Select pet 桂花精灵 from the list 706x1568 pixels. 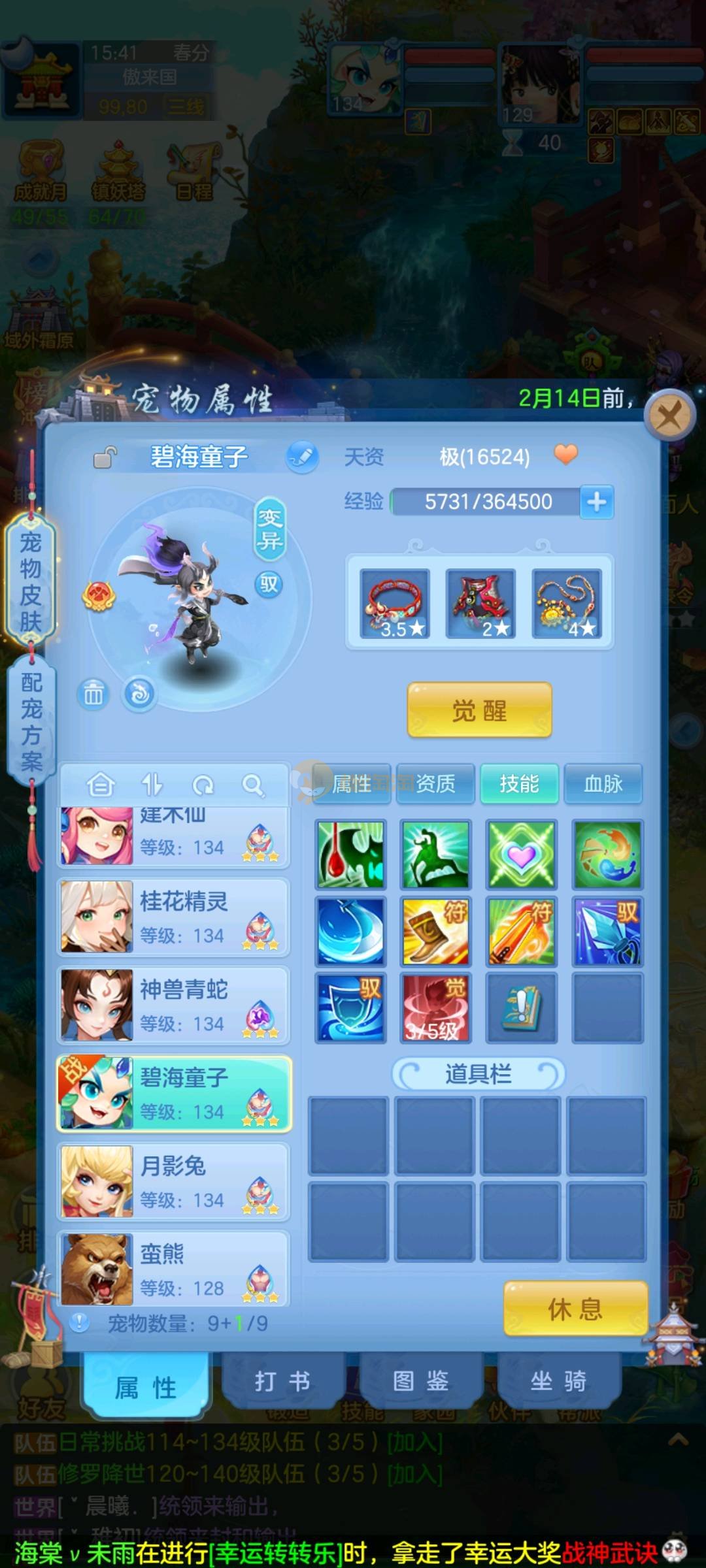click(x=173, y=917)
